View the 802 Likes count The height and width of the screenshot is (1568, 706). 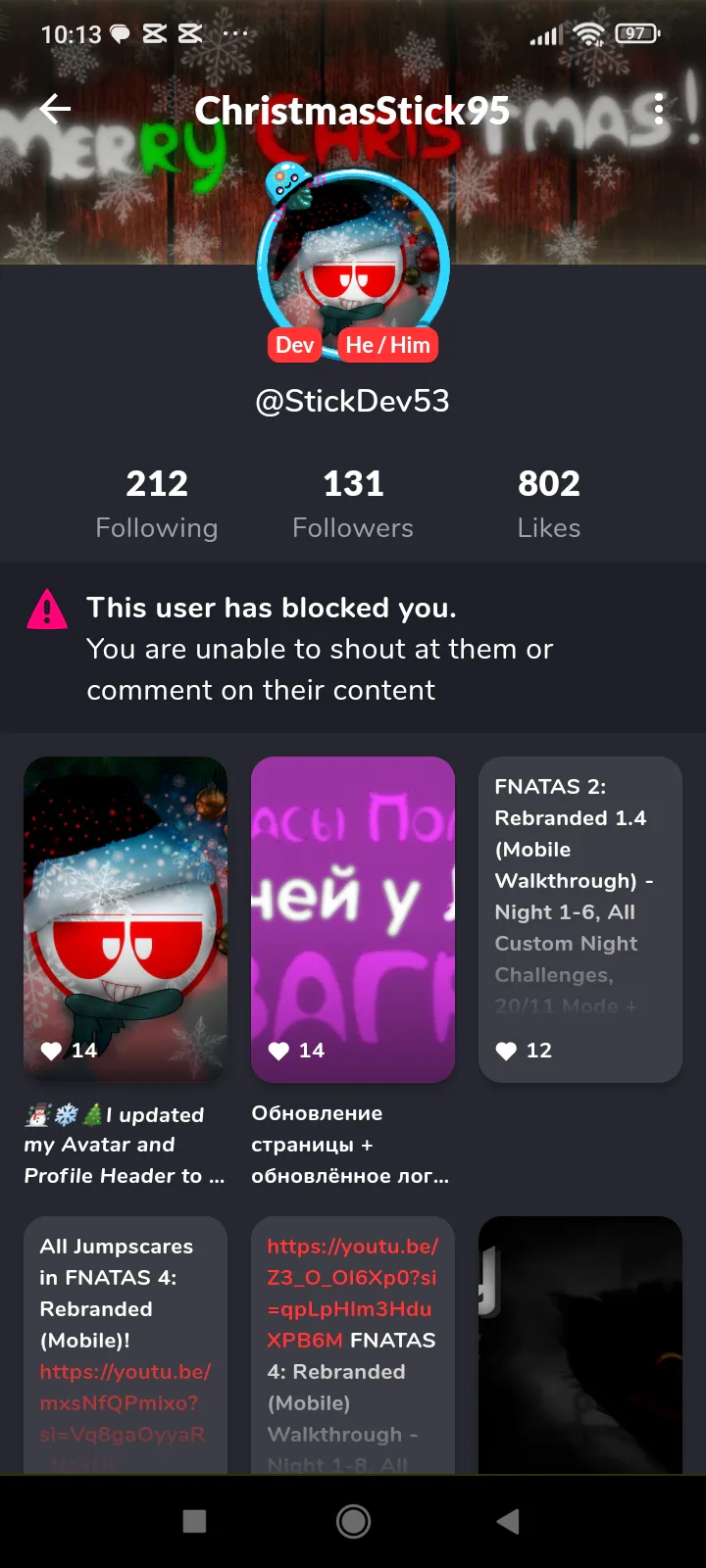pos(549,504)
